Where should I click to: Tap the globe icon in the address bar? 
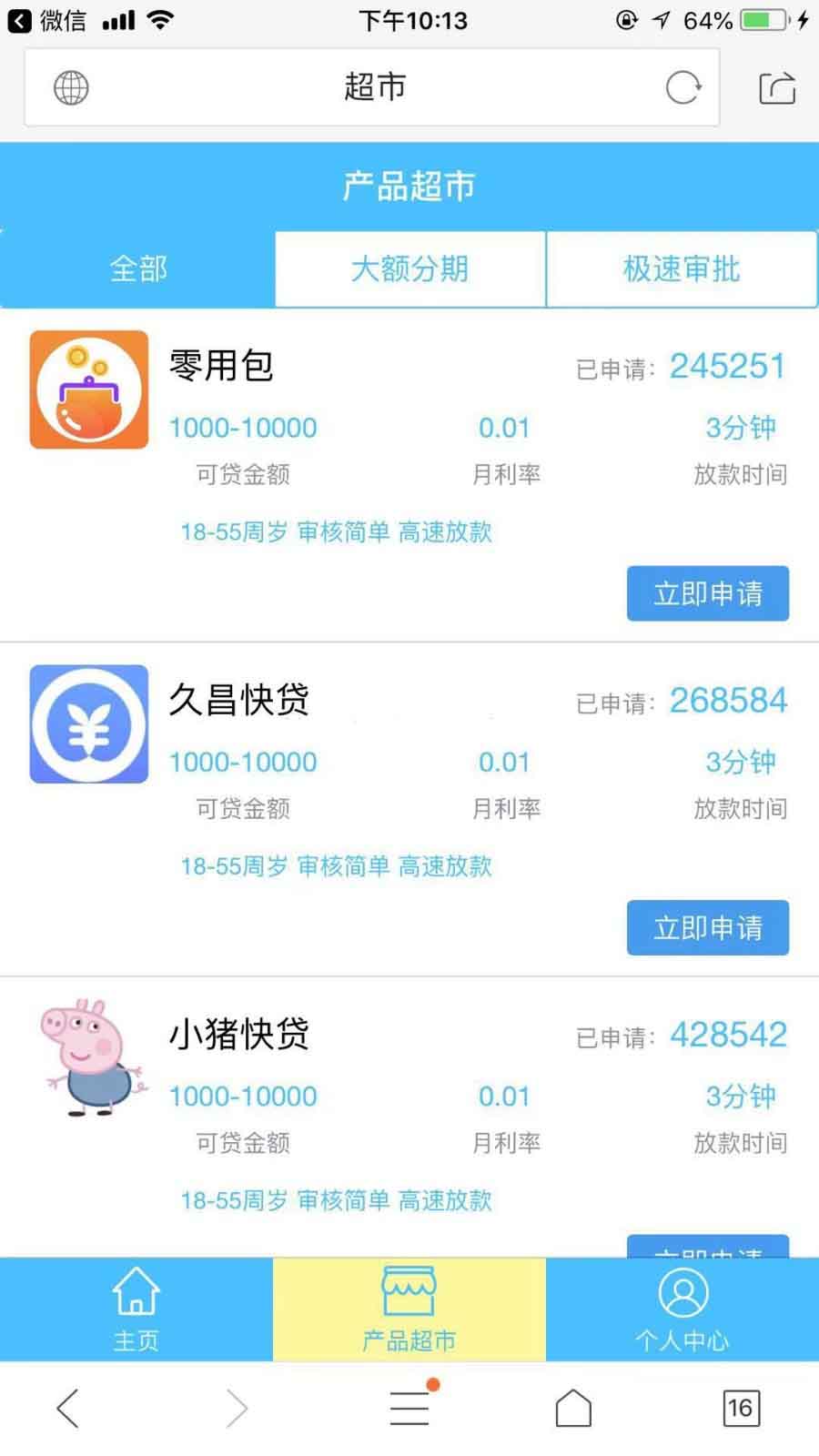pyautogui.click(x=71, y=88)
